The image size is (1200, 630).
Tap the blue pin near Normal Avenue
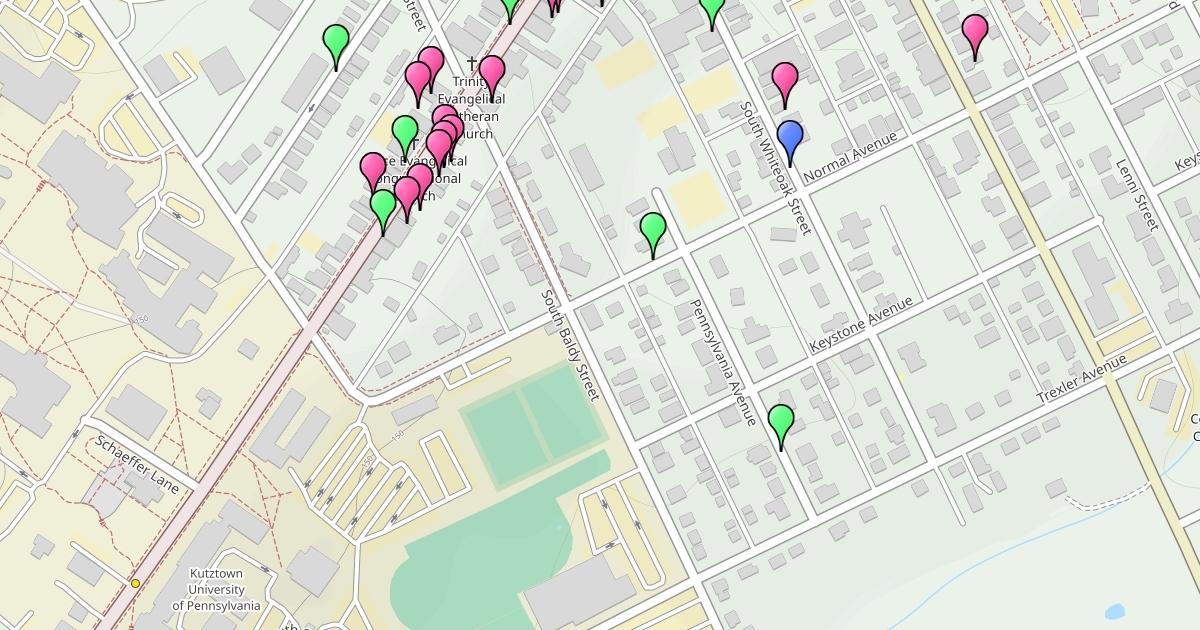pyautogui.click(x=790, y=140)
